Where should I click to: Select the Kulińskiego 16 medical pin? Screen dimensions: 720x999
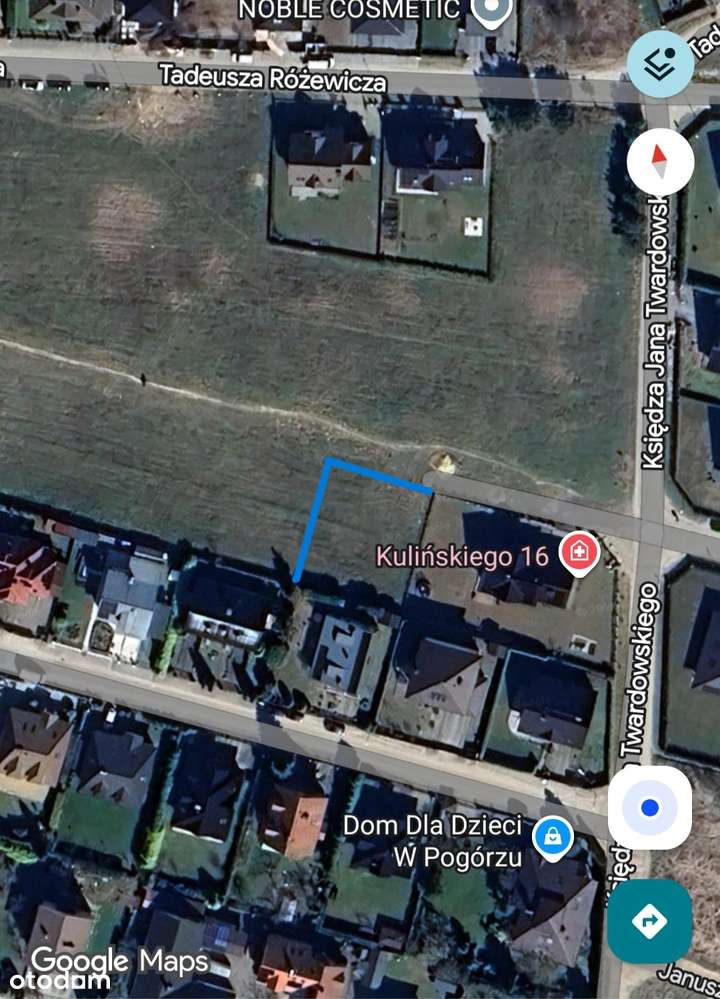579,552
